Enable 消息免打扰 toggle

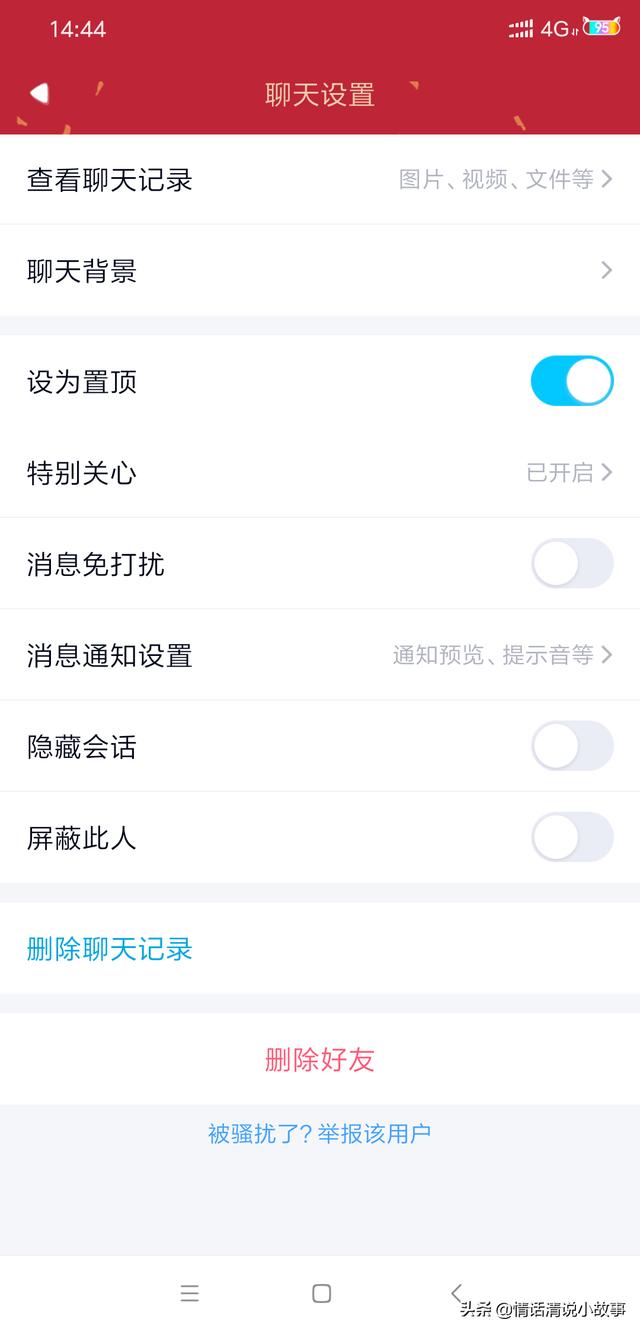tap(572, 563)
